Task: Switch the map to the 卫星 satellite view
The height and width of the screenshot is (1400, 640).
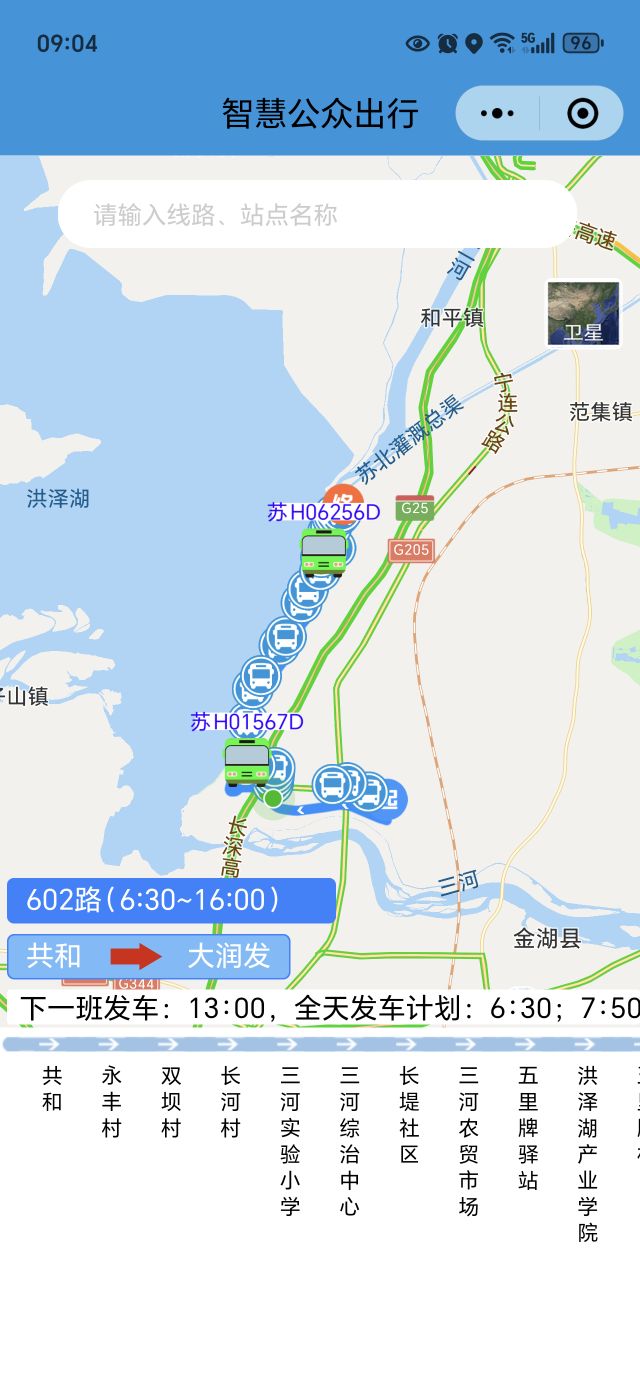Action: click(x=583, y=313)
